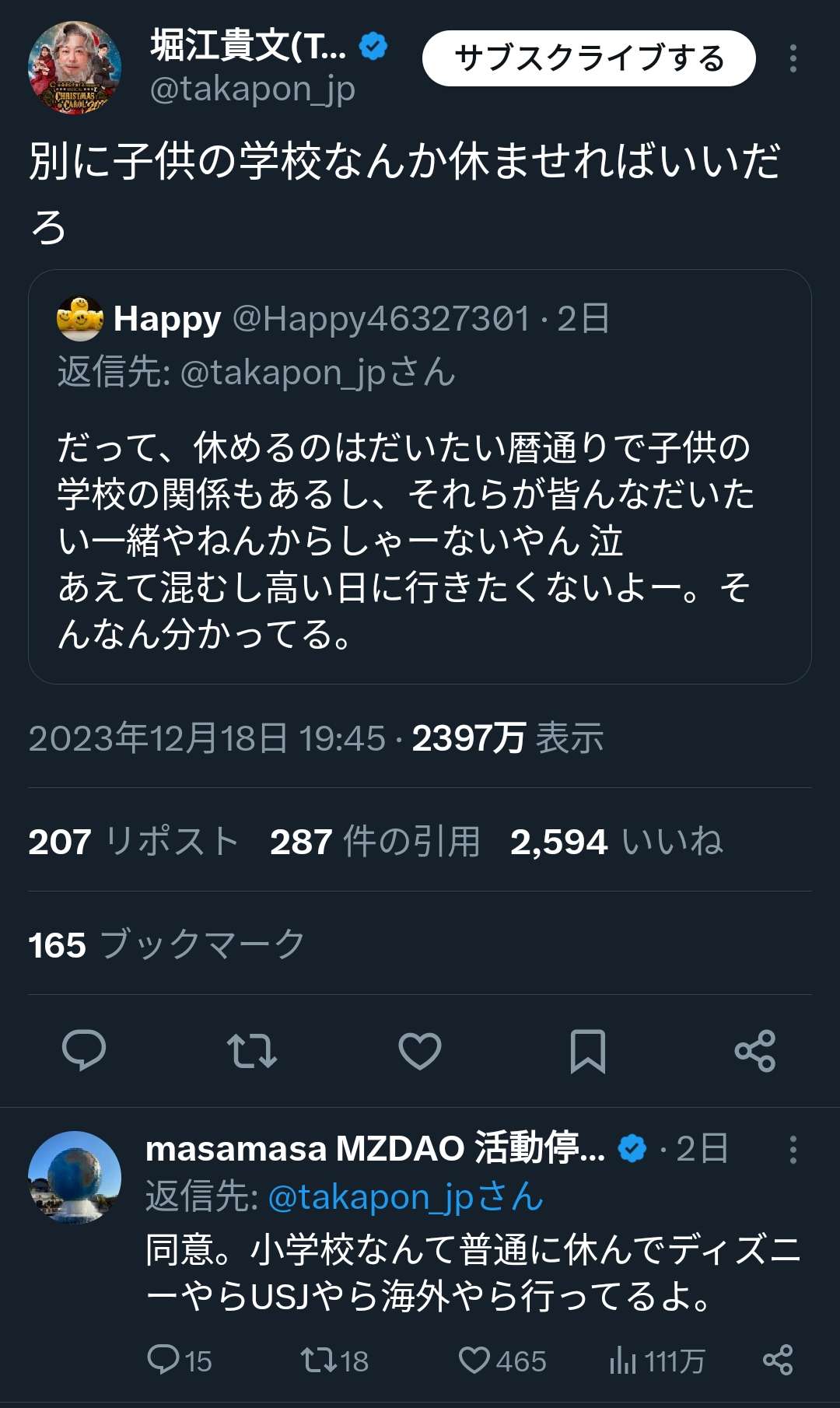The width and height of the screenshot is (840, 1408).
Task: Repost 堀江貴文's main post
Action: click(252, 1051)
